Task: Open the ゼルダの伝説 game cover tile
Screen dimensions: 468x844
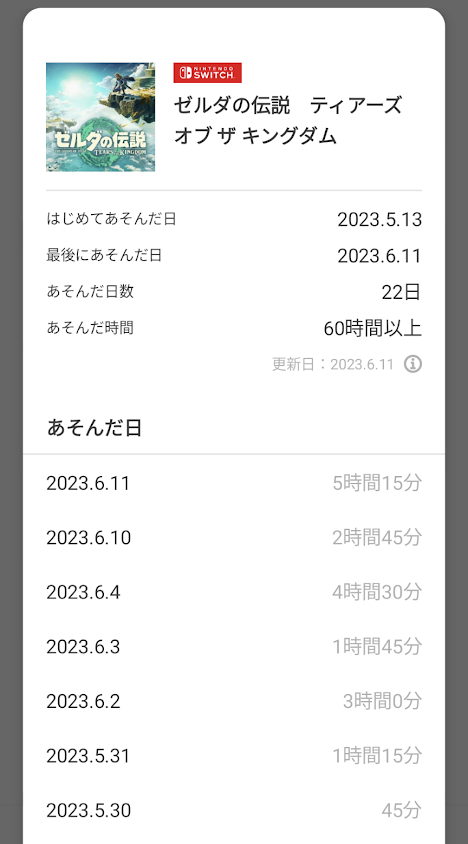Action: pos(100,117)
